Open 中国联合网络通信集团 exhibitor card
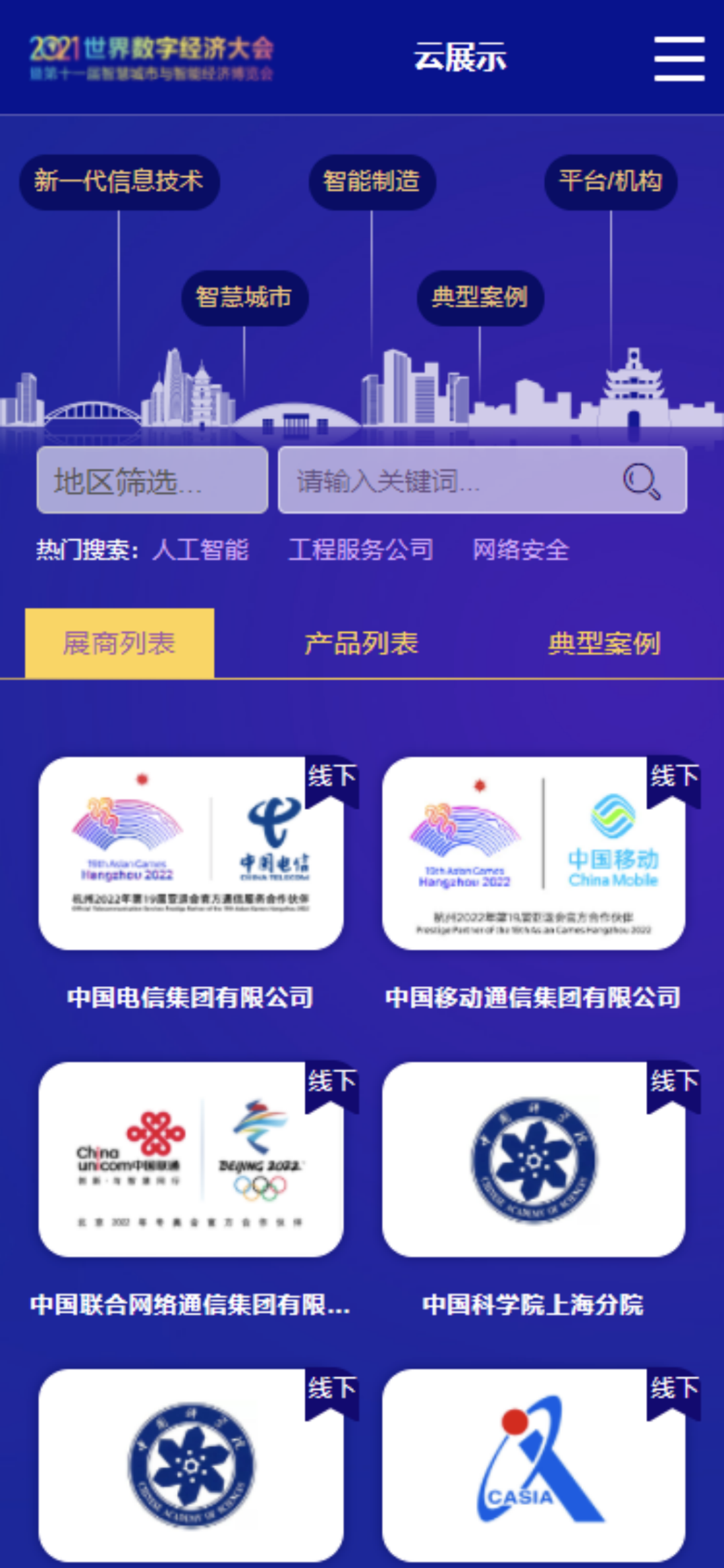 pos(190,1159)
